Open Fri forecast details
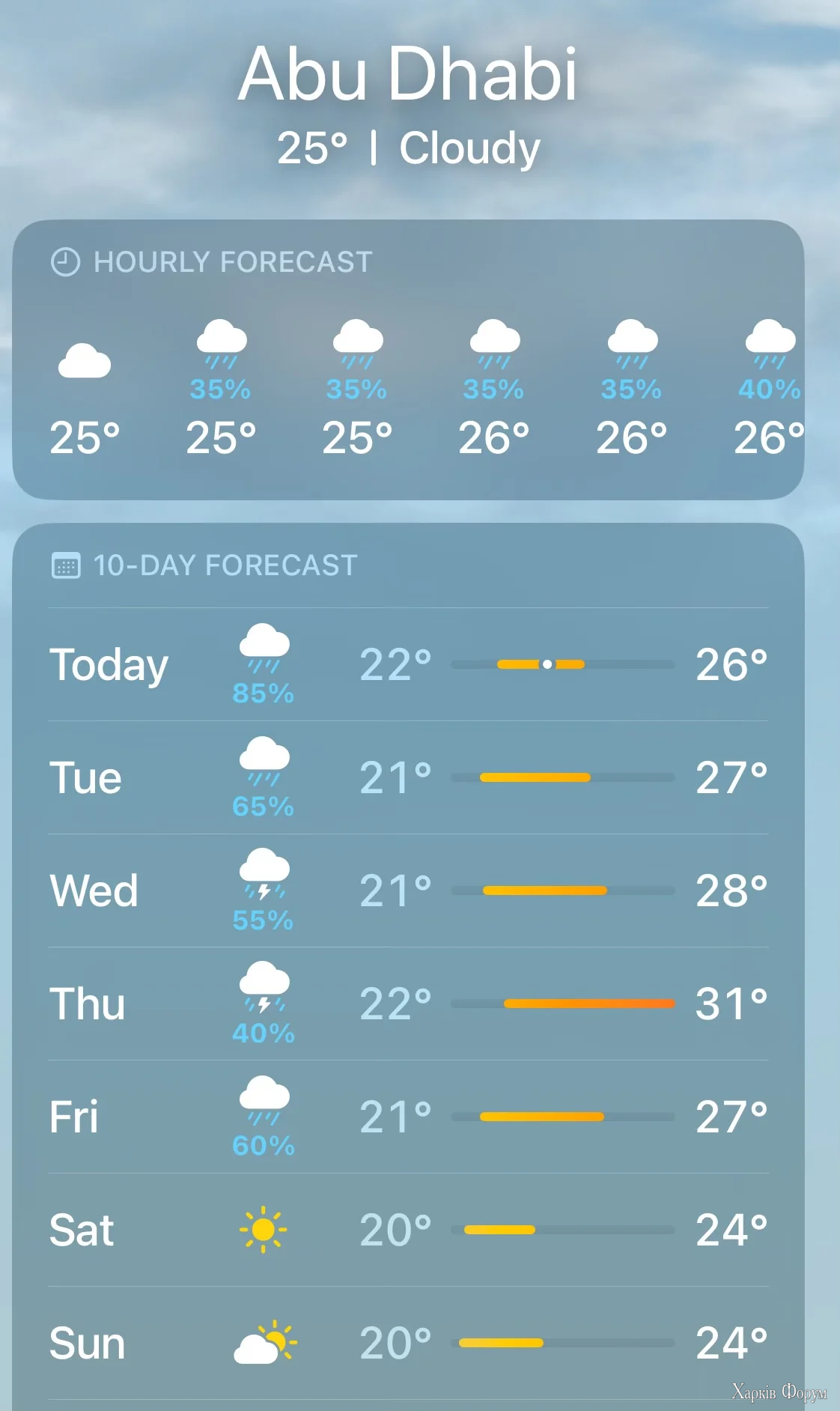The image size is (840, 1411). (408, 1117)
